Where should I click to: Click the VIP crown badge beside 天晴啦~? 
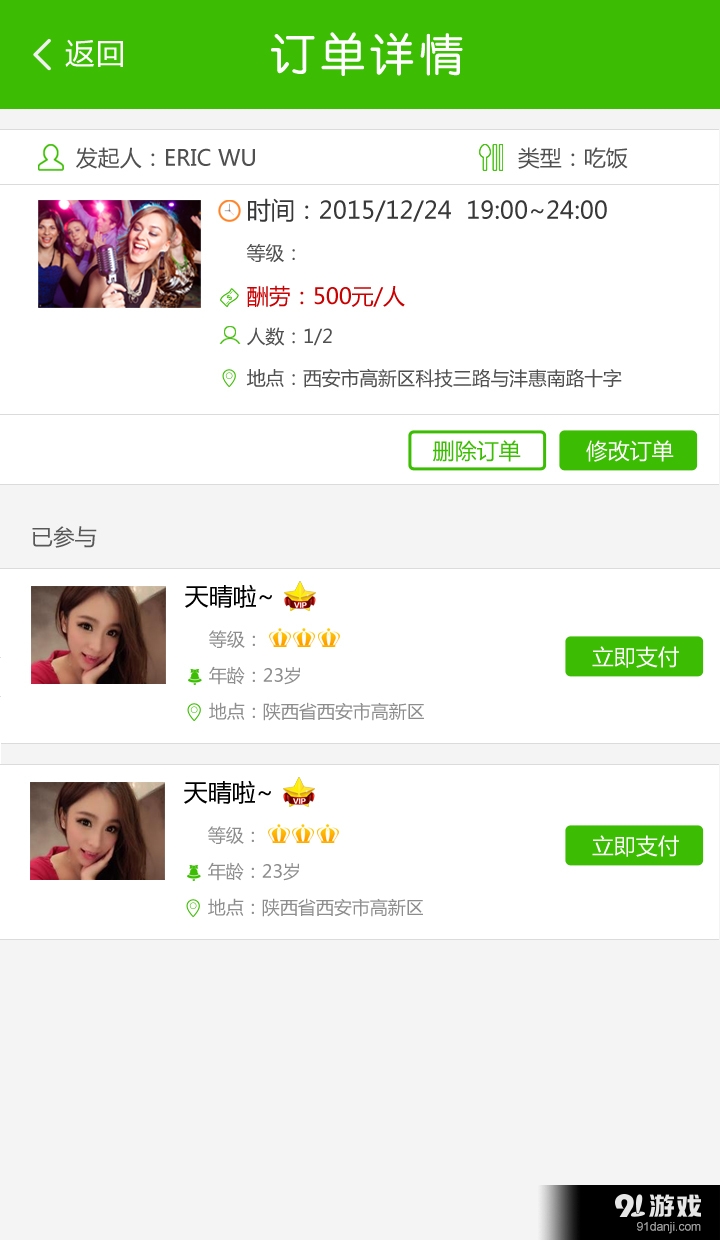(301, 595)
